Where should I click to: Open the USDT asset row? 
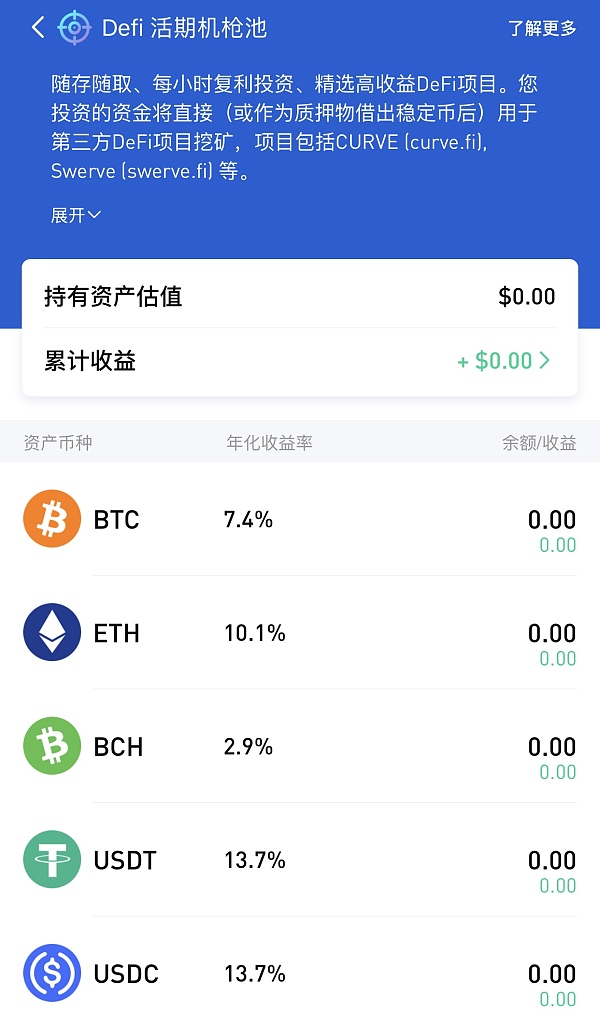pyautogui.click(x=300, y=860)
